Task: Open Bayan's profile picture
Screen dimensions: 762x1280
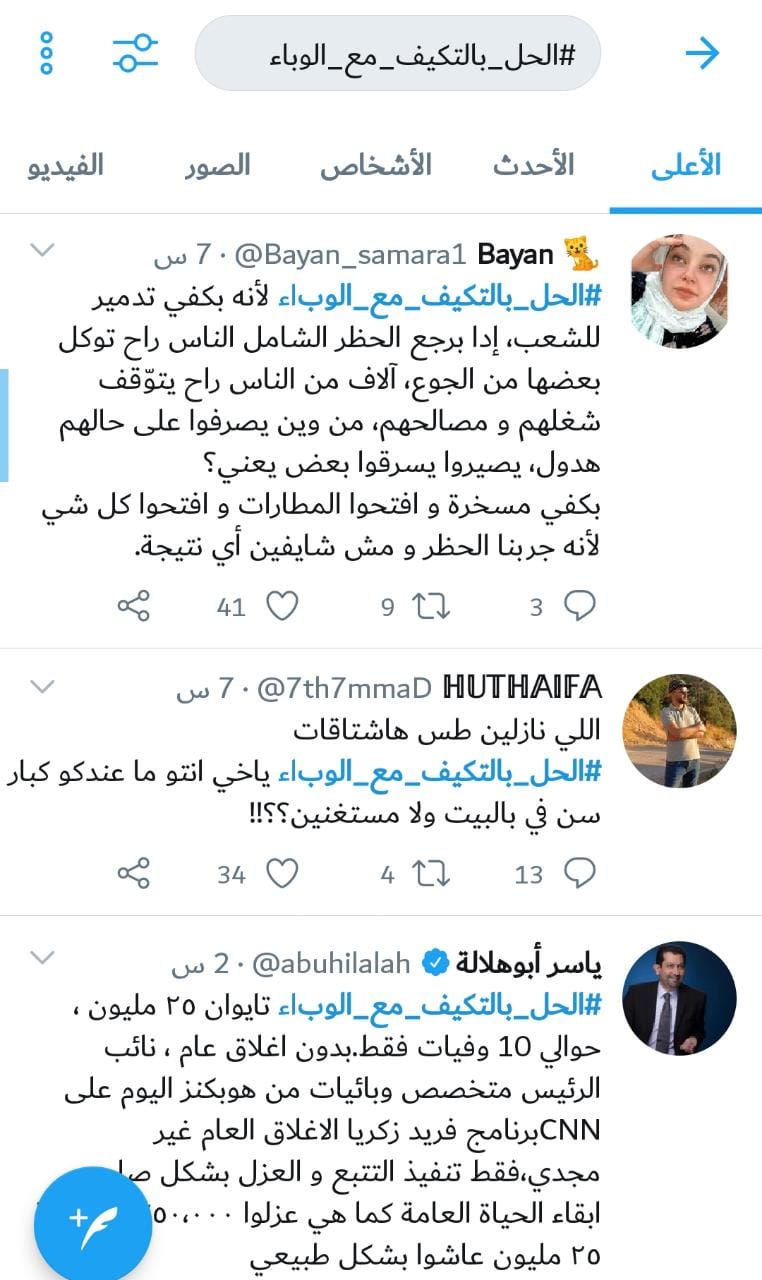Action: click(679, 291)
